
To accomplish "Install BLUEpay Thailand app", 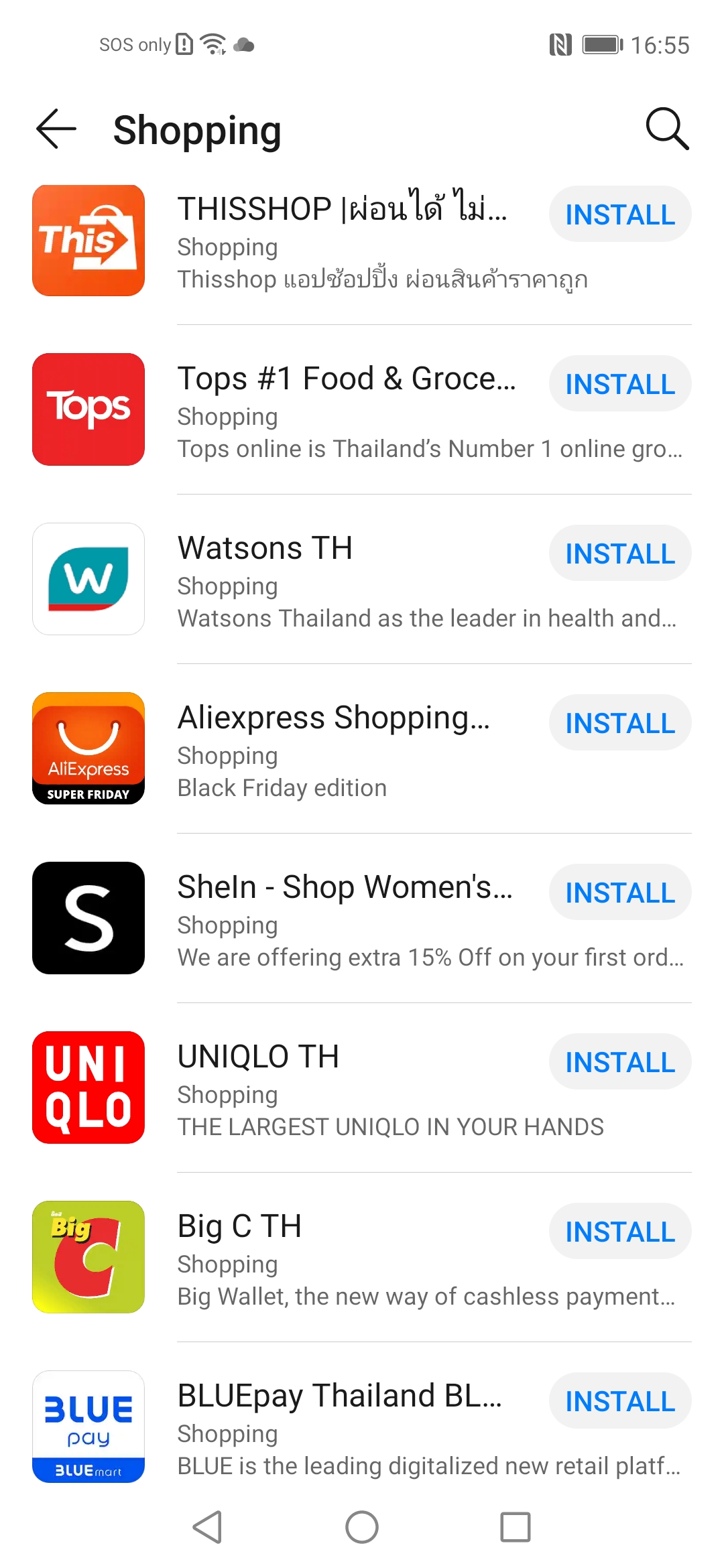I will [x=619, y=1401].
